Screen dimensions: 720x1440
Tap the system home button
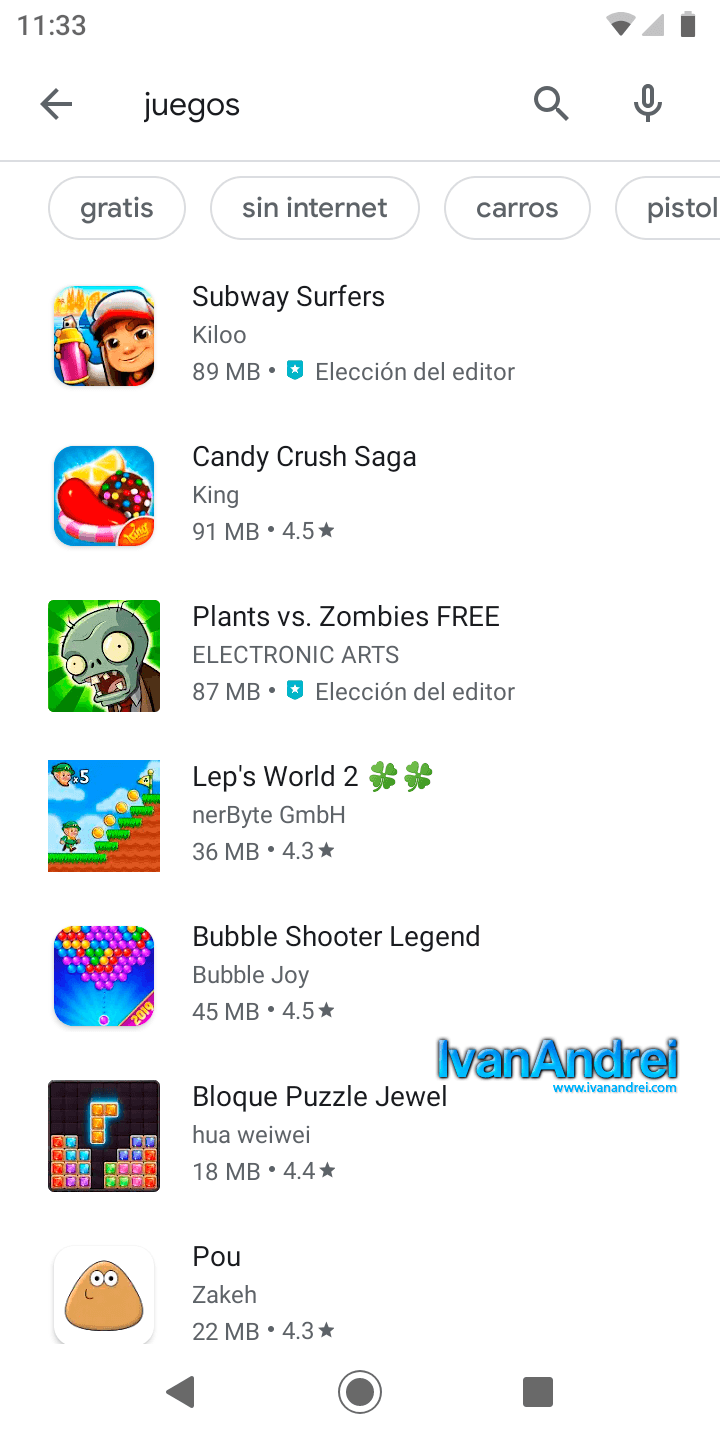point(360,1392)
